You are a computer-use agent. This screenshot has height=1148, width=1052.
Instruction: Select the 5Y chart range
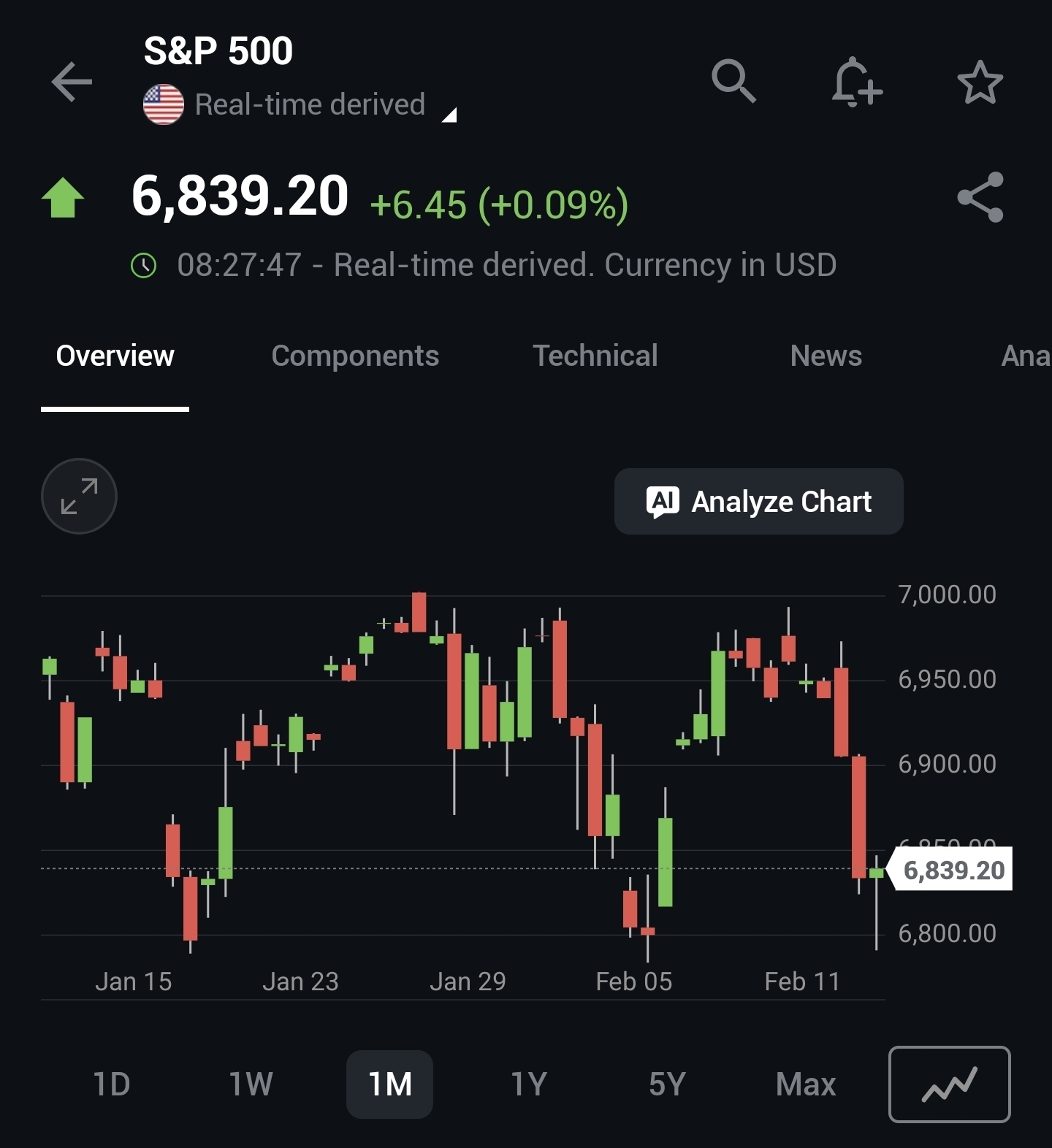[667, 1084]
